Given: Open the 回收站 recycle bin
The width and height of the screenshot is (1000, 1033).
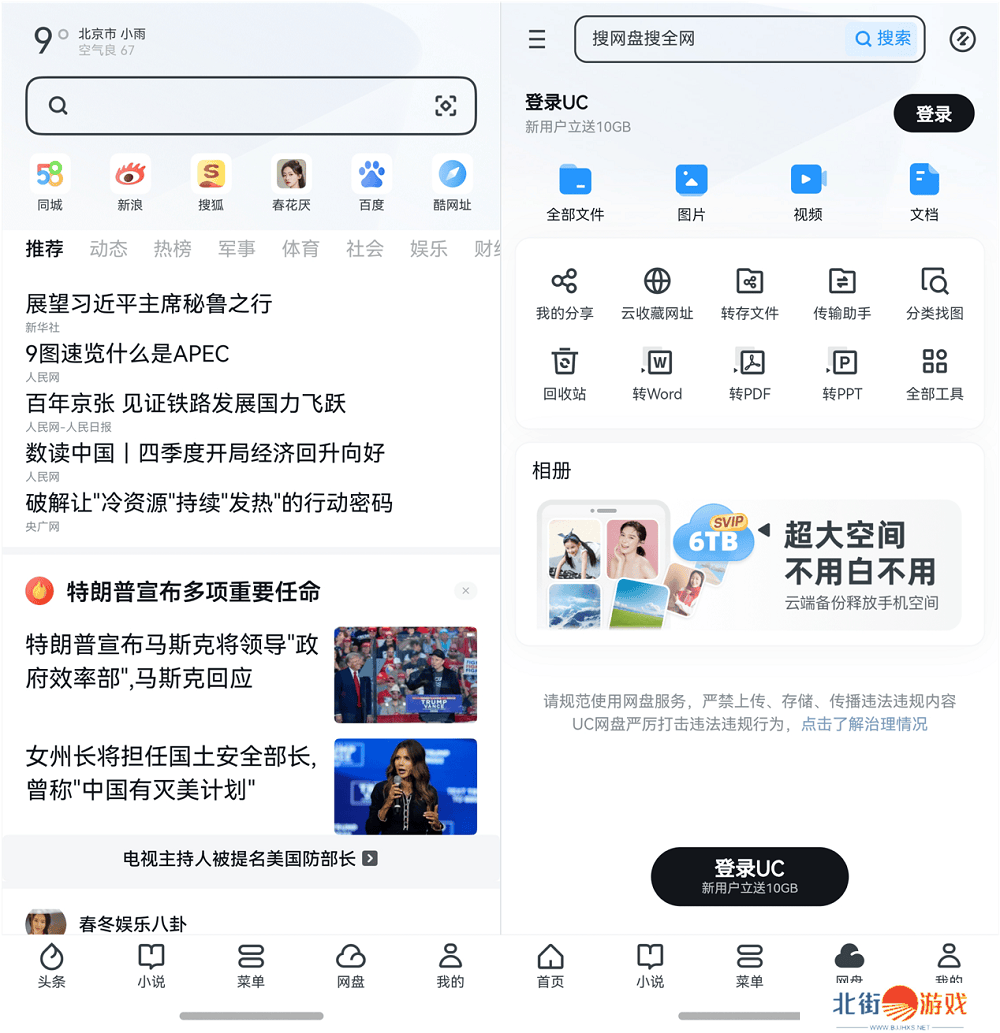Looking at the screenshot, I should coord(564,372).
